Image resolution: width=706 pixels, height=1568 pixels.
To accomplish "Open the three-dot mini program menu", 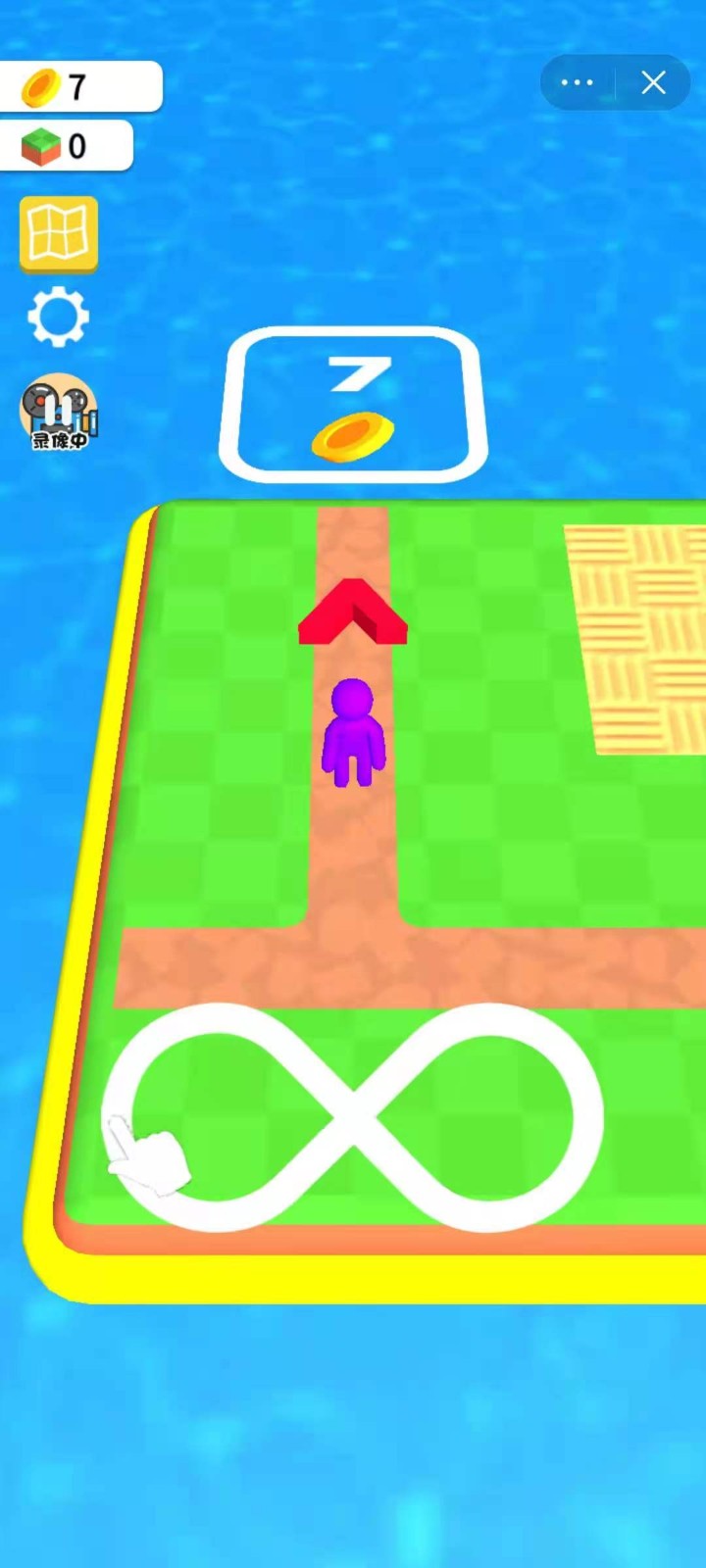I will tap(577, 82).
